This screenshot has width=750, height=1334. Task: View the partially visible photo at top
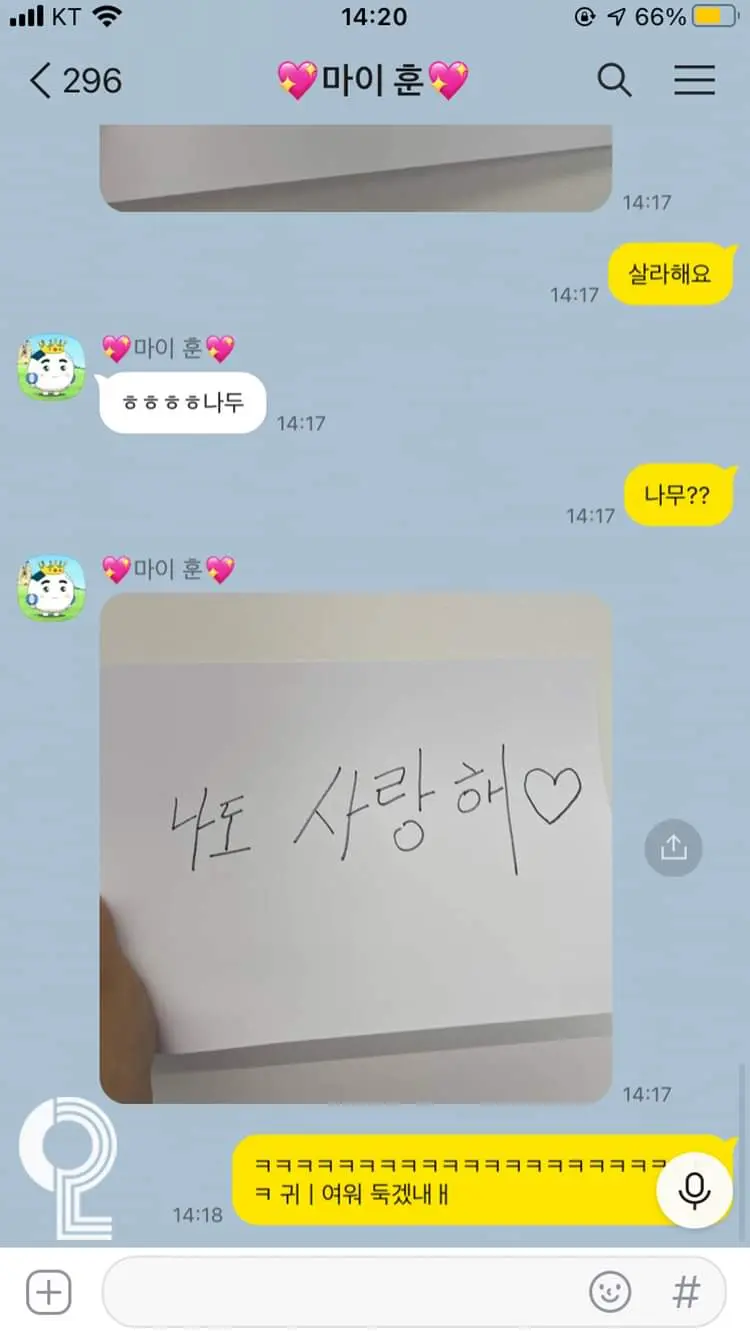(355, 168)
